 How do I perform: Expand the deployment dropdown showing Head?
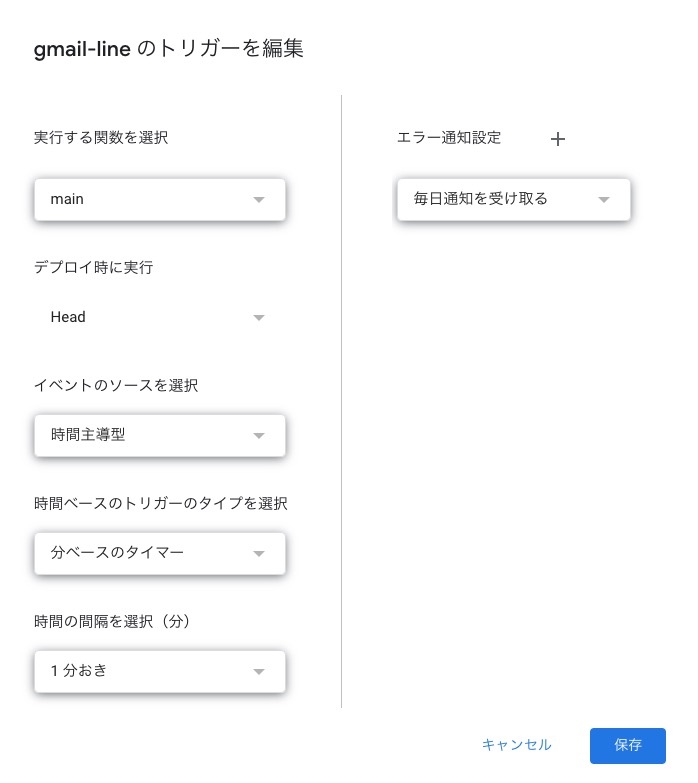(x=160, y=317)
